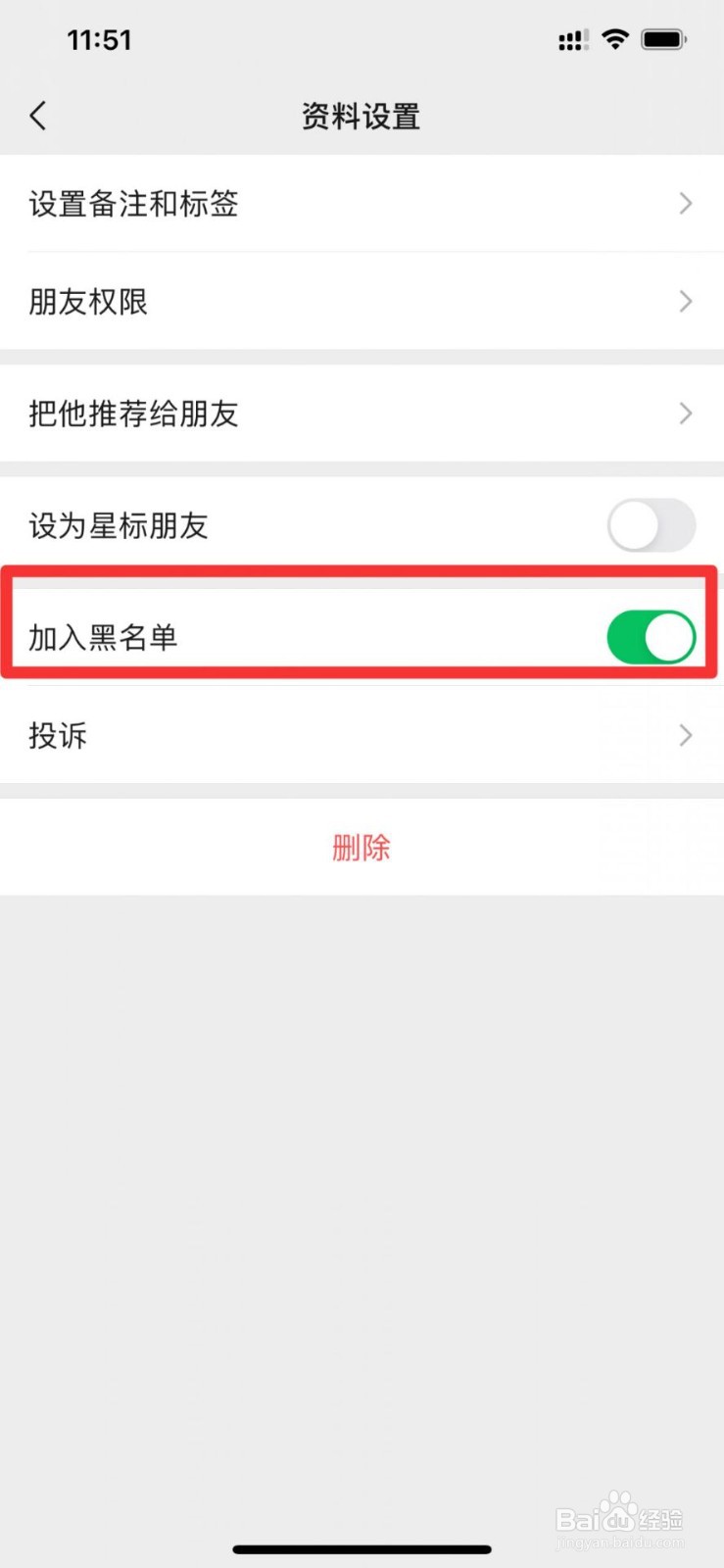The height and width of the screenshot is (1568, 724).
Task: Click the battery icon in the status bar
Action: point(662,38)
